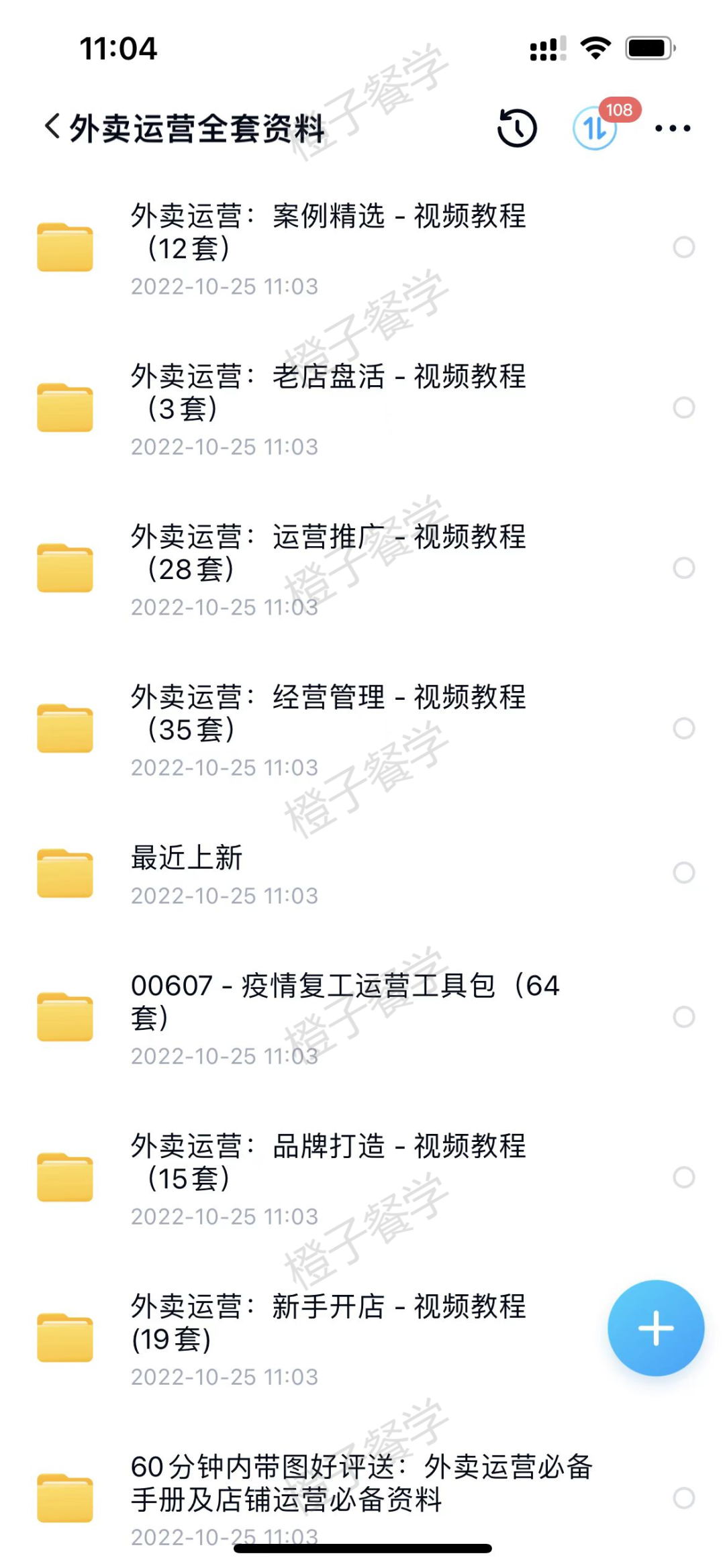Open the three-dot overflow menu

tap(672, 128)
